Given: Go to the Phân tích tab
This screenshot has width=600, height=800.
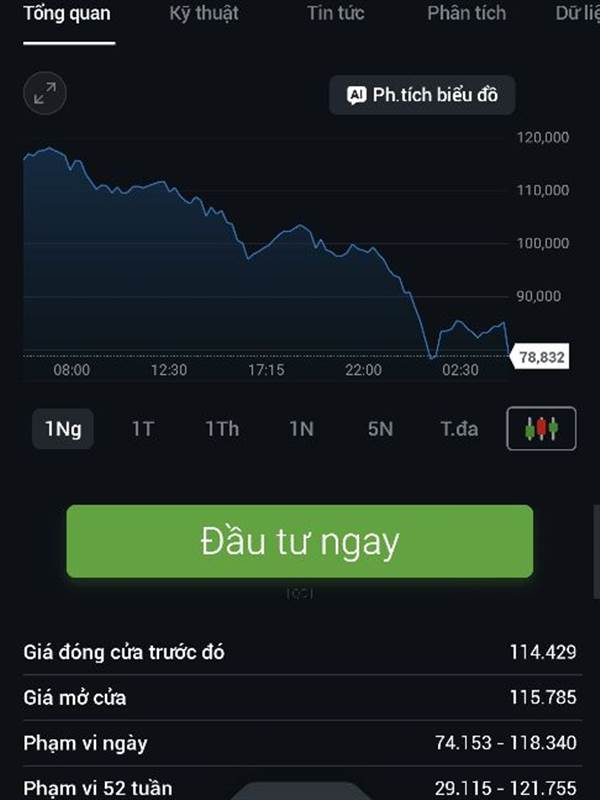Looking at the screenshot, I should pyautogui.click(x=466, y=13).
